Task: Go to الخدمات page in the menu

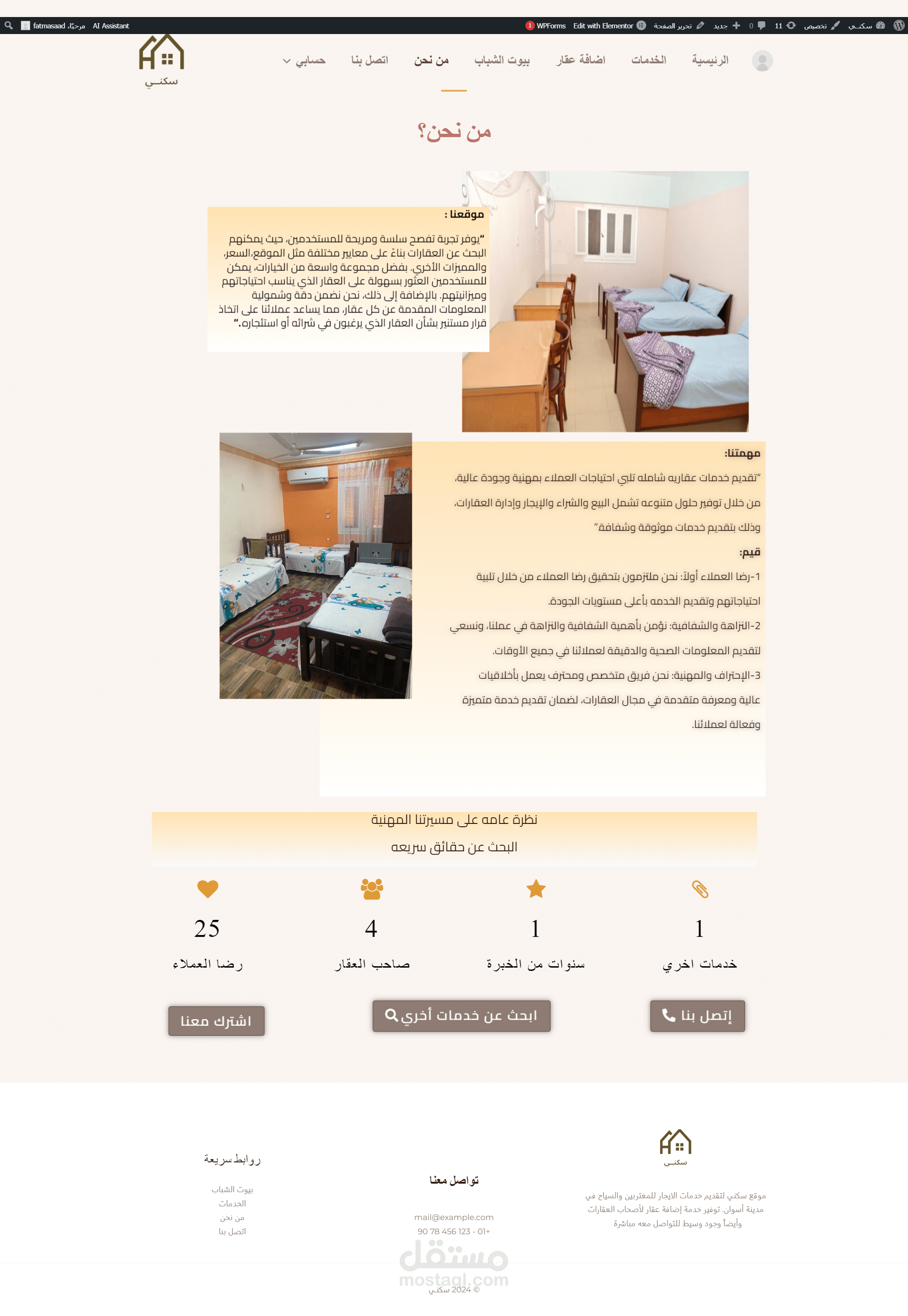Action: 648,60
